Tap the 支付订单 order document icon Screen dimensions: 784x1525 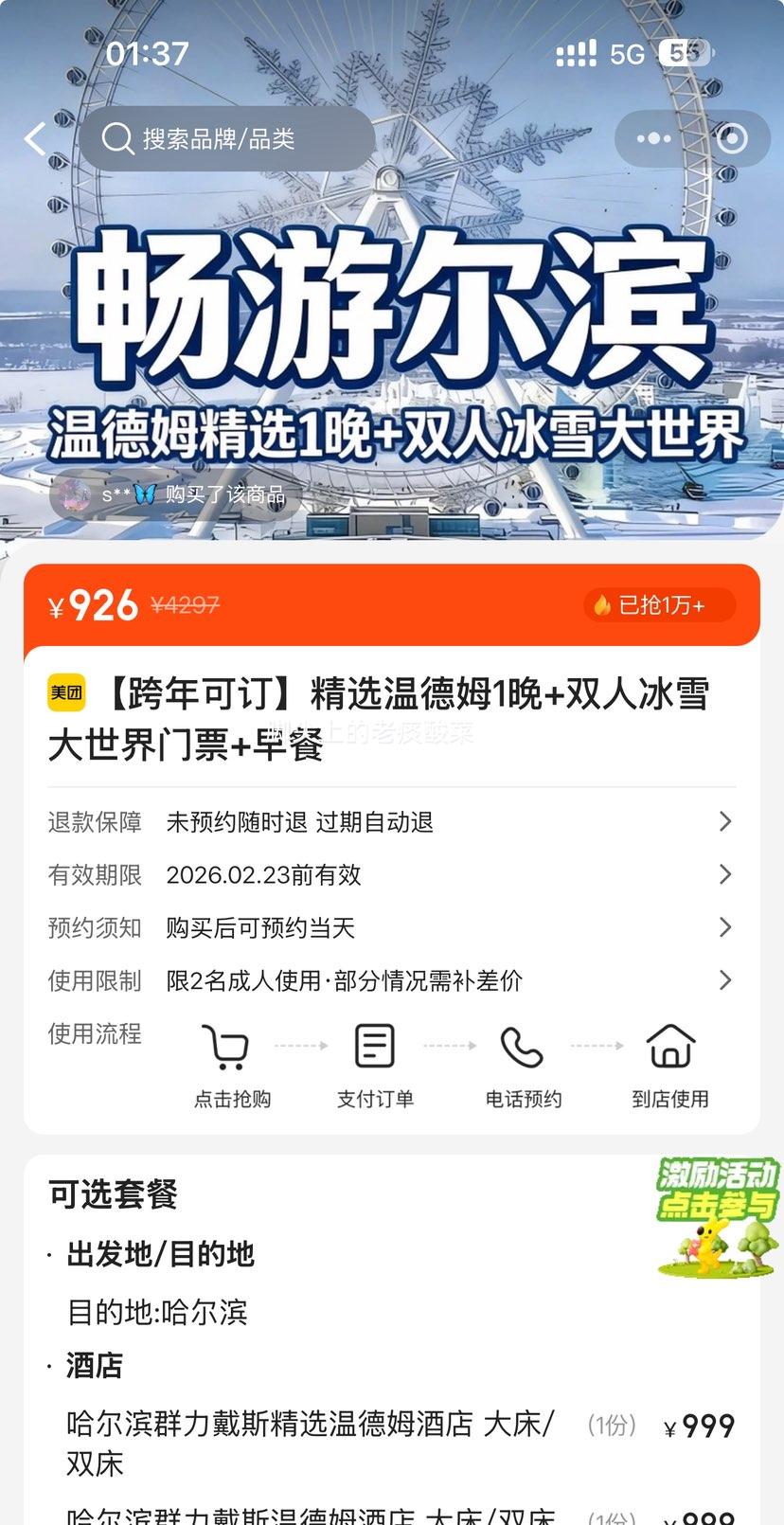375,1046
